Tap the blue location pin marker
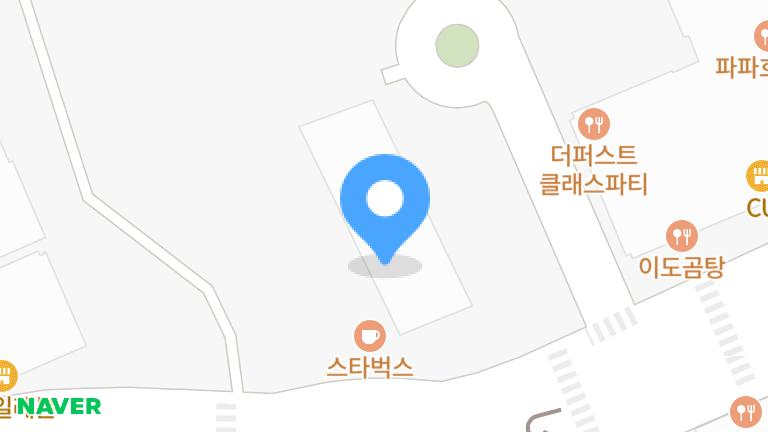The height and width of the screenshot is (432, 768). click(385, 201)
